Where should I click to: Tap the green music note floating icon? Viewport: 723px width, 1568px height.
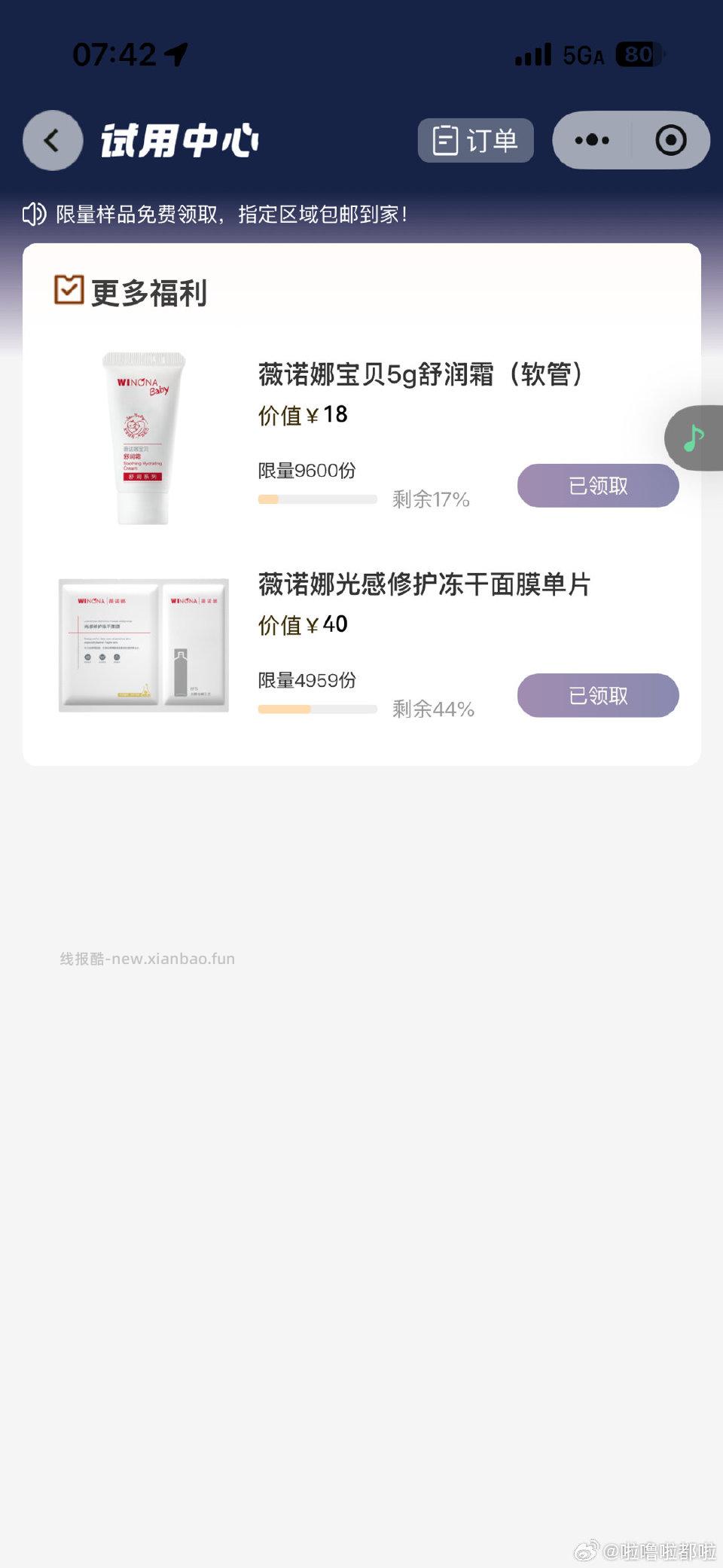(693, 438)
